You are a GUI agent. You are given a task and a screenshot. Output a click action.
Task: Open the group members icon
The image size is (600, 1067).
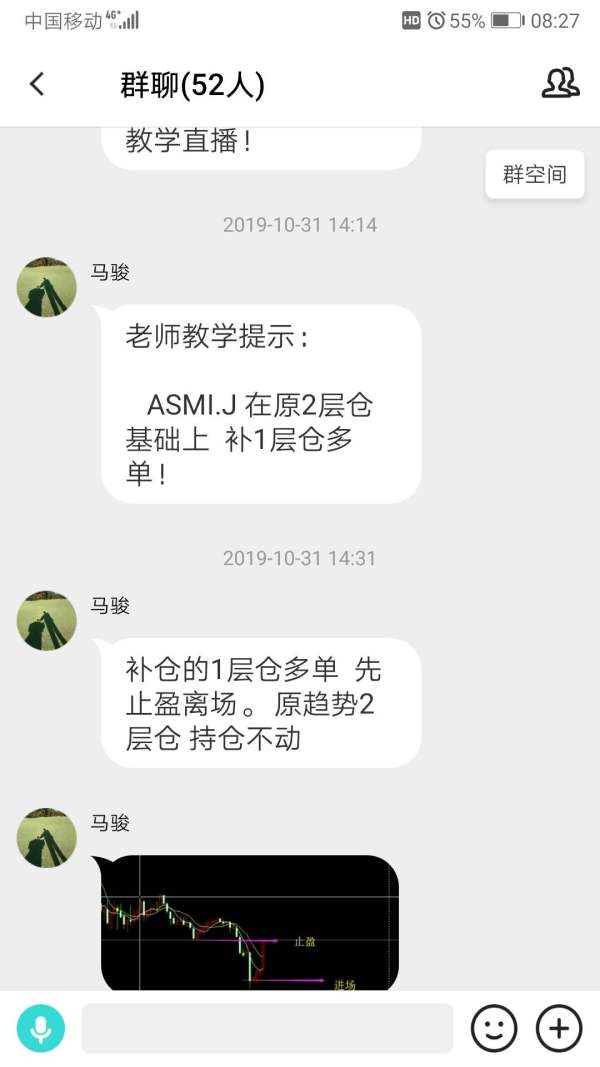[x=561, y=84]
